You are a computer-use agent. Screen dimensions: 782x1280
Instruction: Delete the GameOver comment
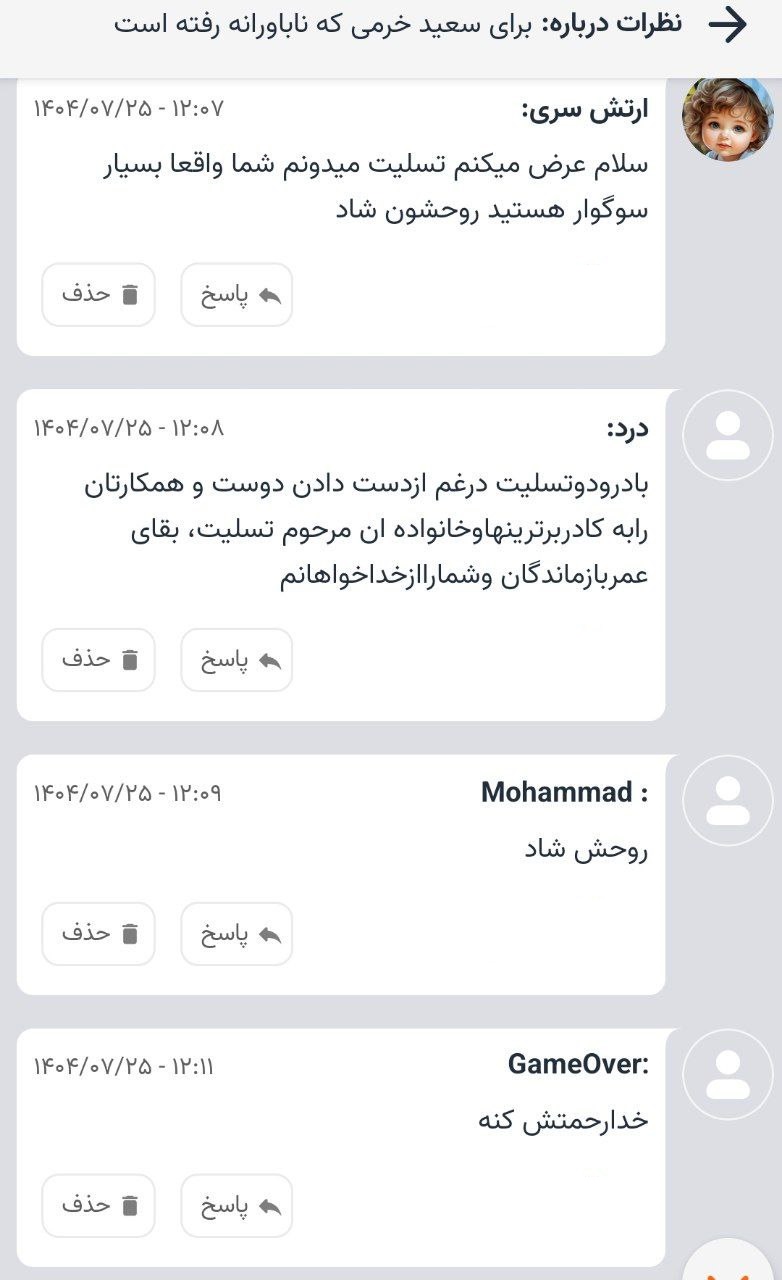(98, 1206)
